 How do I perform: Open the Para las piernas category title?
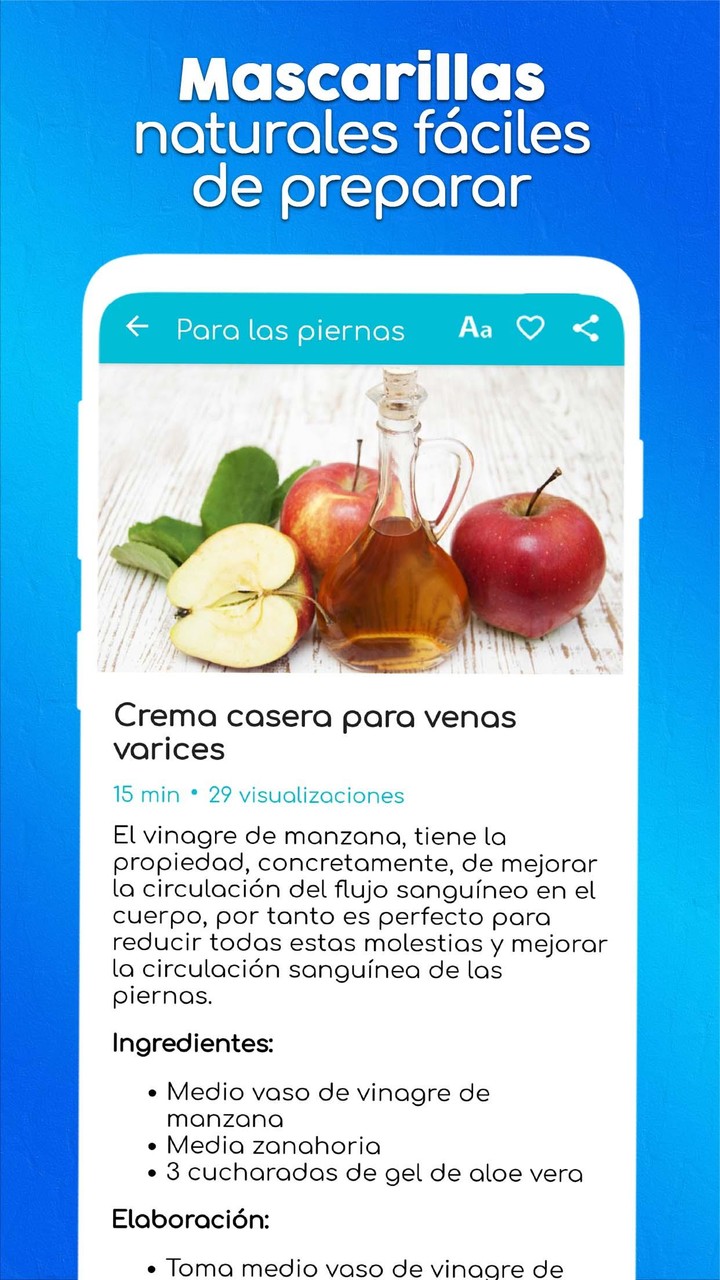tap(290, 327)
